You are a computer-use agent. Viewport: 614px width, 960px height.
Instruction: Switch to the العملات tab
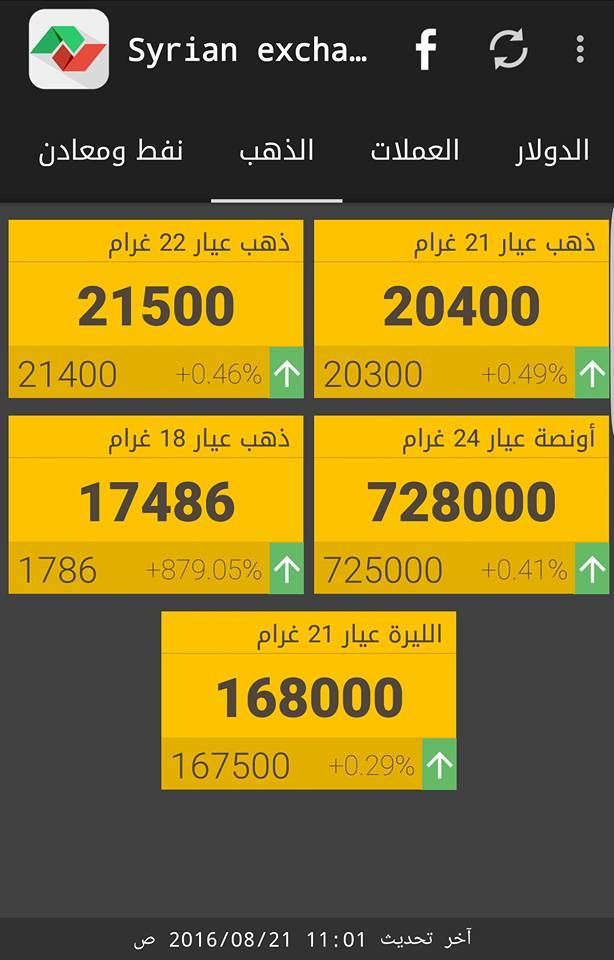415,151
